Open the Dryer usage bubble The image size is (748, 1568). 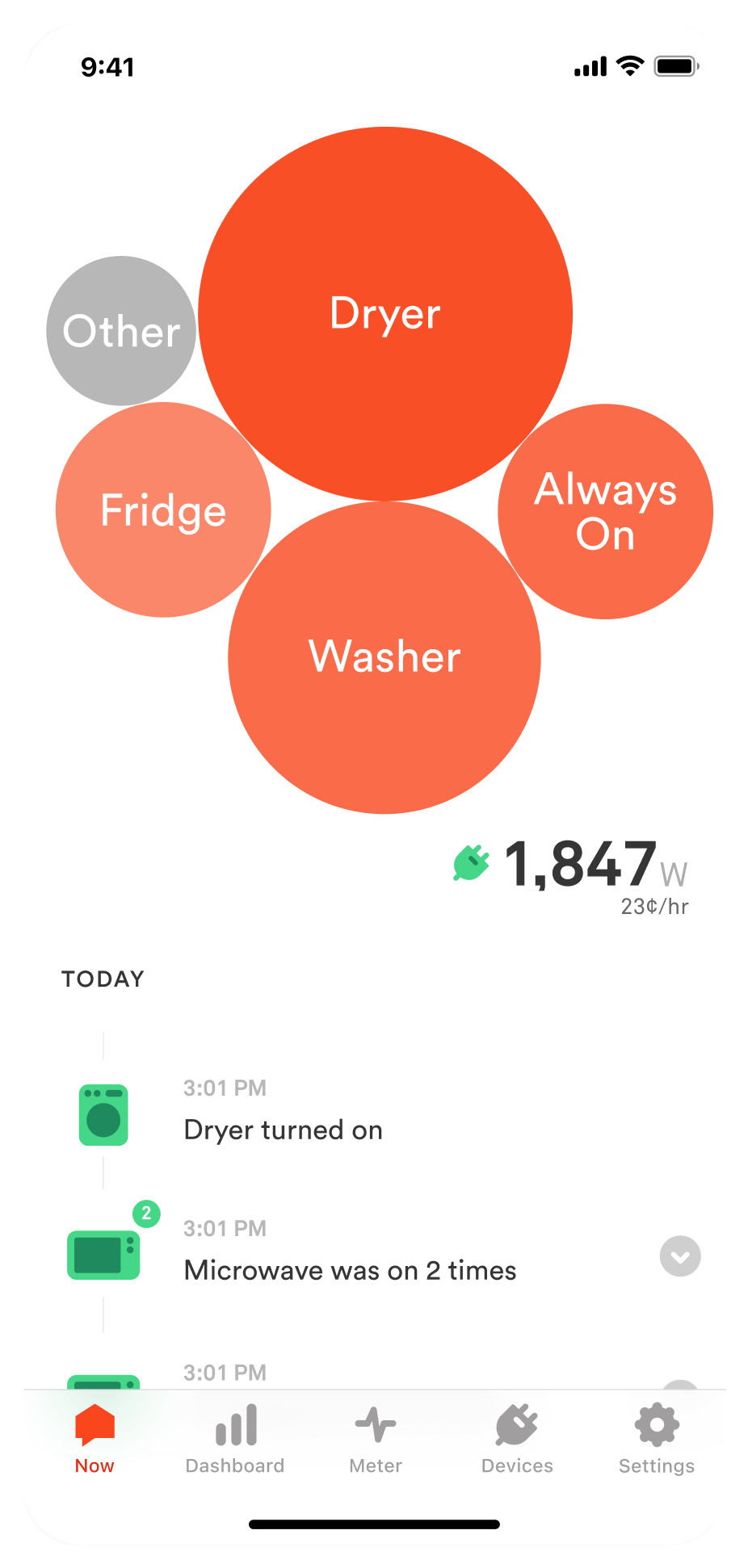click(x=385, y=313)
